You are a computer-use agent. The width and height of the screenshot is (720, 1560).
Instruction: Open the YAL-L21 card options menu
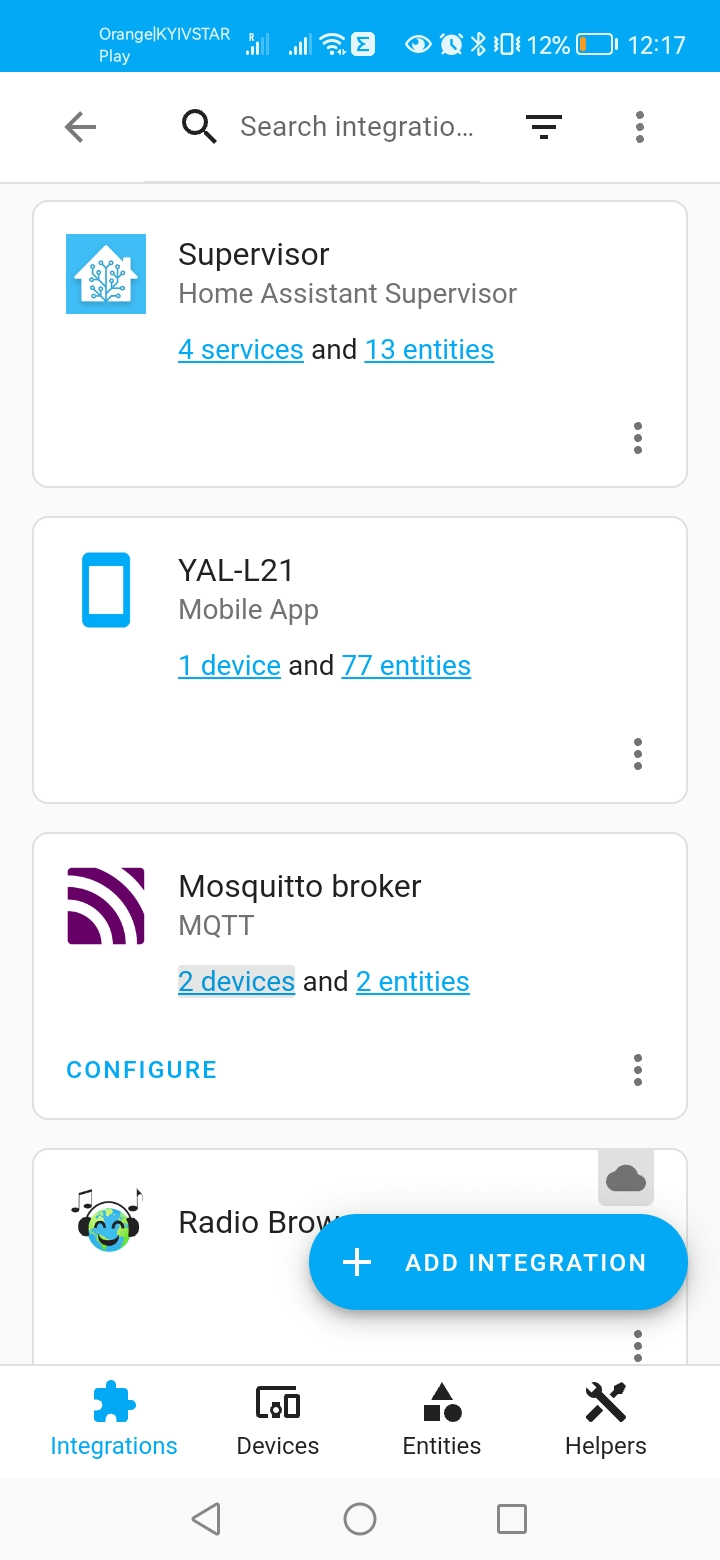637,754
